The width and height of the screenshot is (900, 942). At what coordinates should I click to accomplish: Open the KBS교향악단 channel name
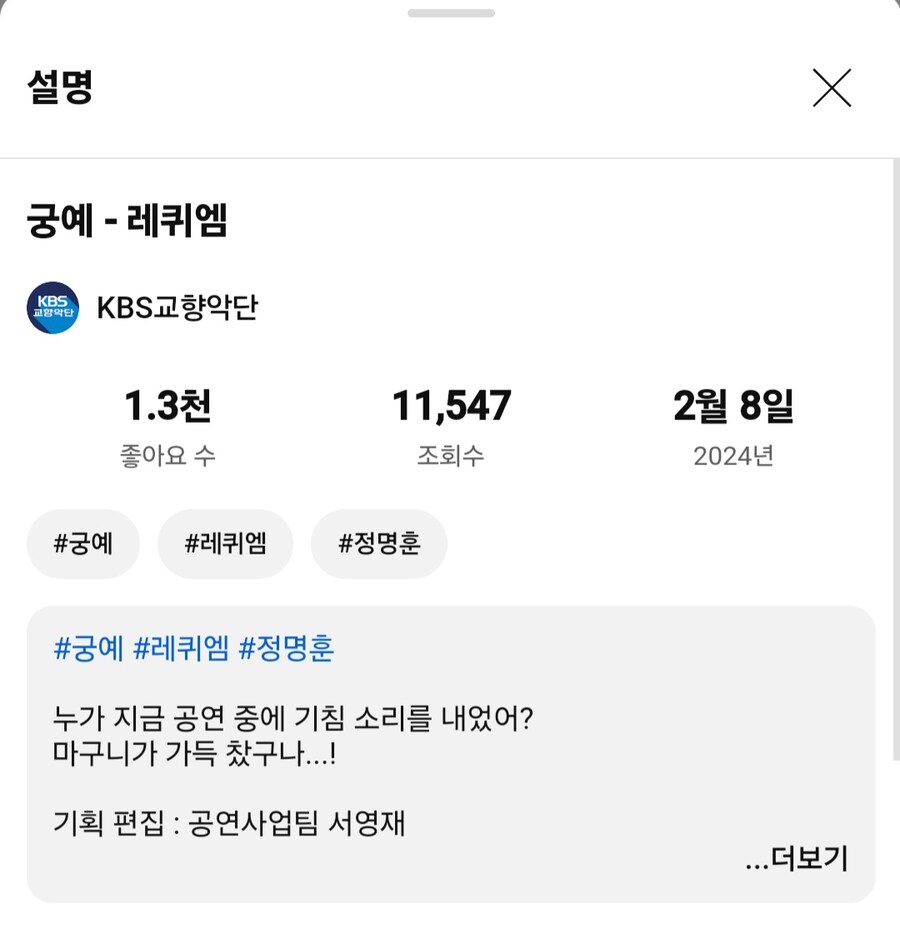click(x=178, y=308)
